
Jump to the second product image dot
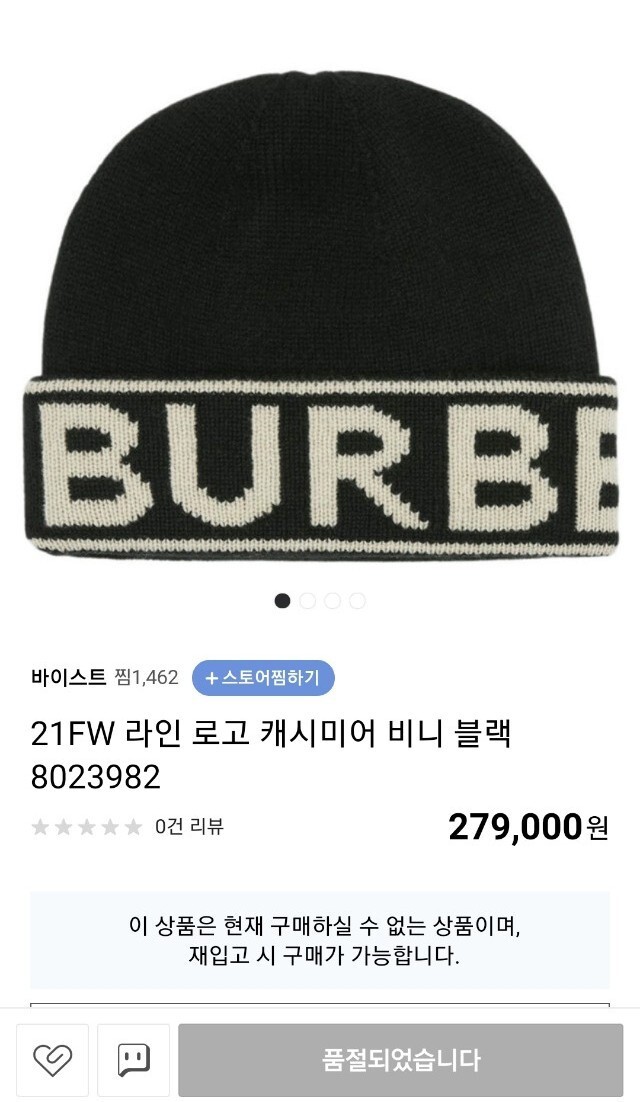[x=308, y=601]
